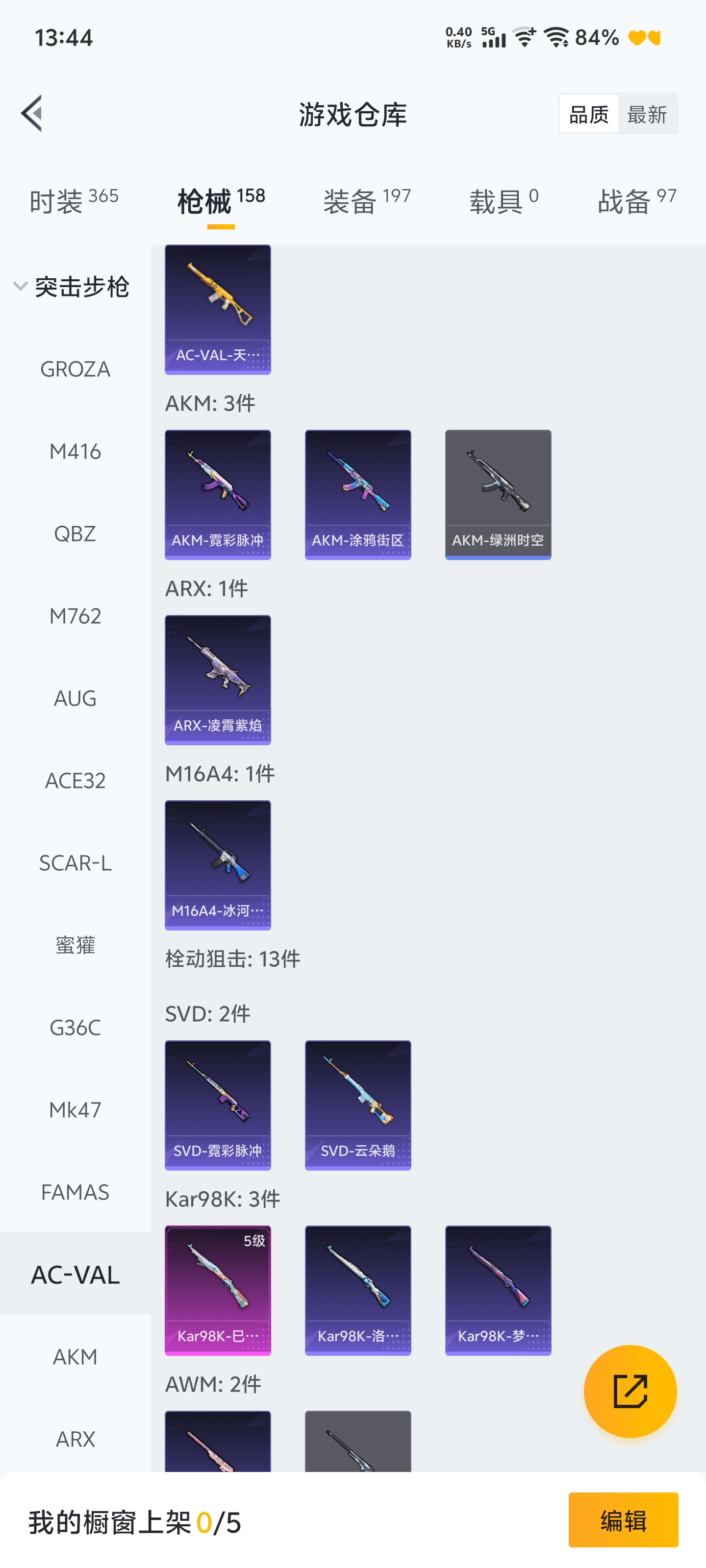Open the AKM-绿洲时空 item
Image resolution: width=706 pixels, height=1568 pixels.
coord(498,494)
